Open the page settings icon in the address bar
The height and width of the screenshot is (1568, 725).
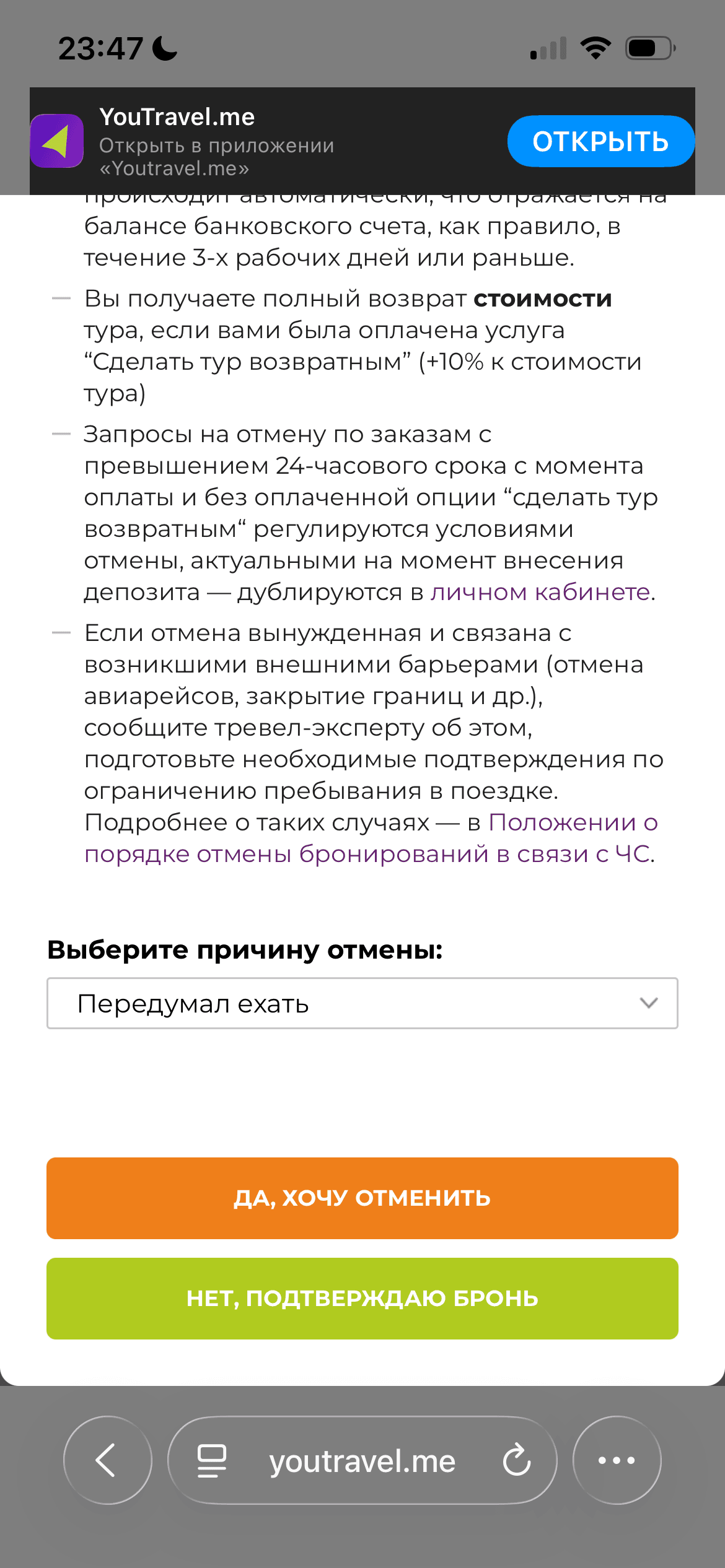(211, 1460)
